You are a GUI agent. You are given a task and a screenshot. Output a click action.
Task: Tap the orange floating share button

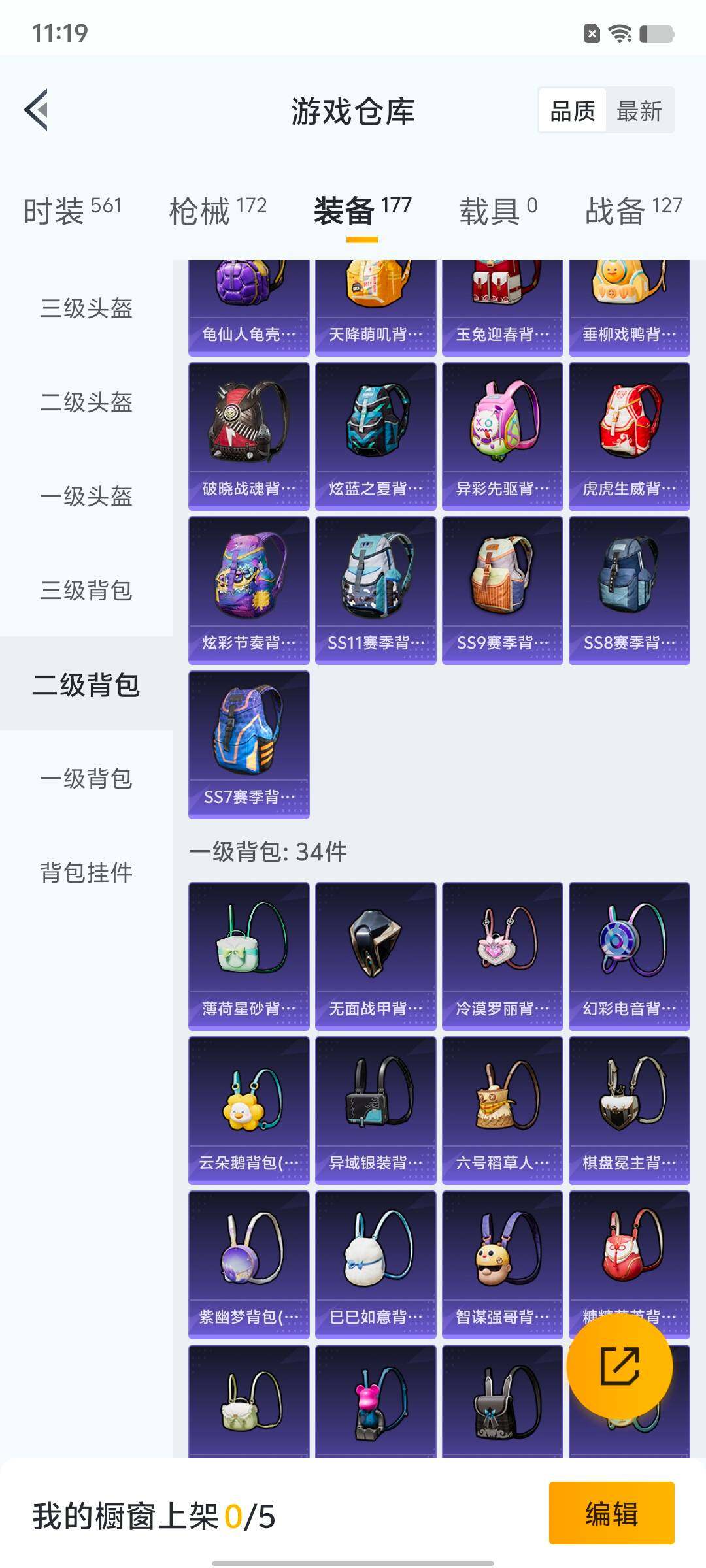tap(619, 1367)
